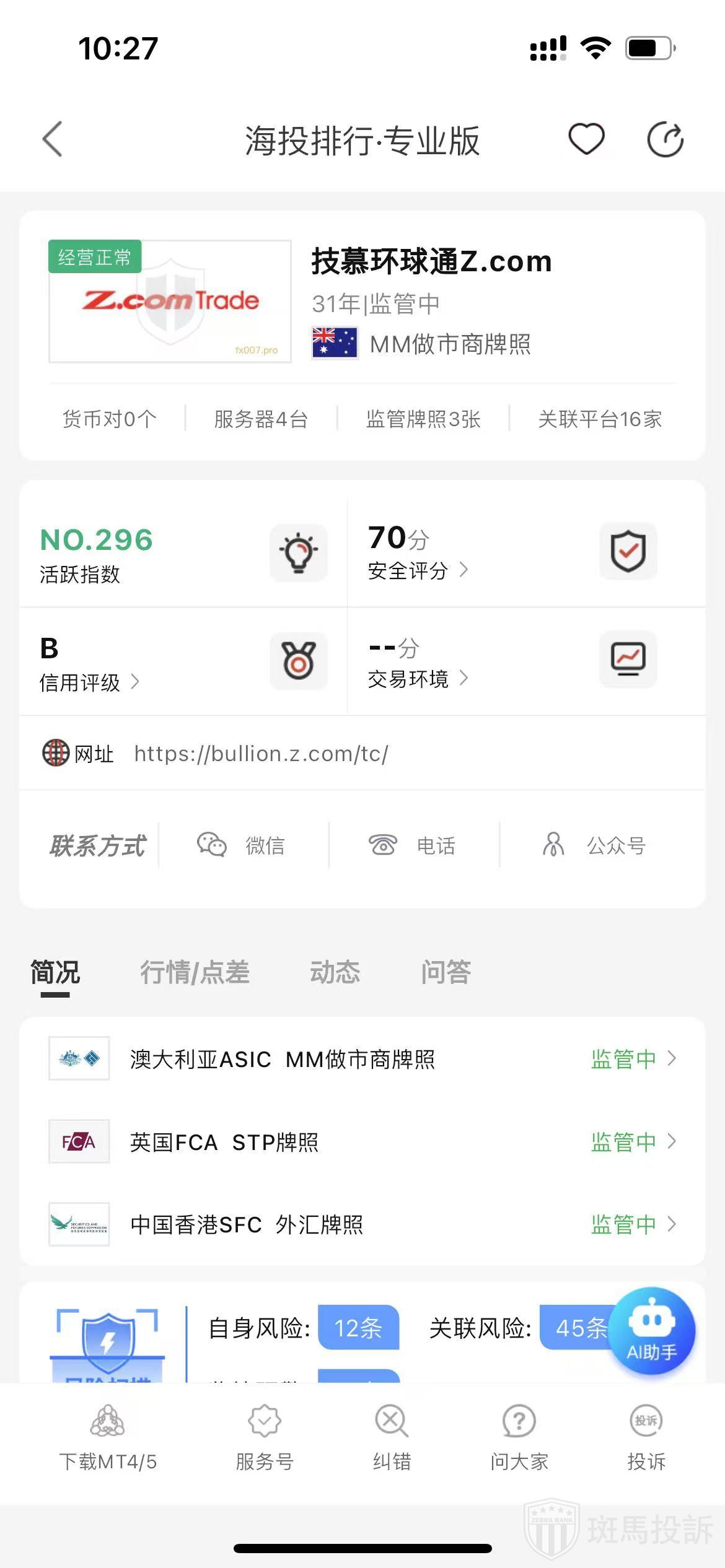Open the 问答 tab
The image size is (725, 1568).
click(446, 972)
